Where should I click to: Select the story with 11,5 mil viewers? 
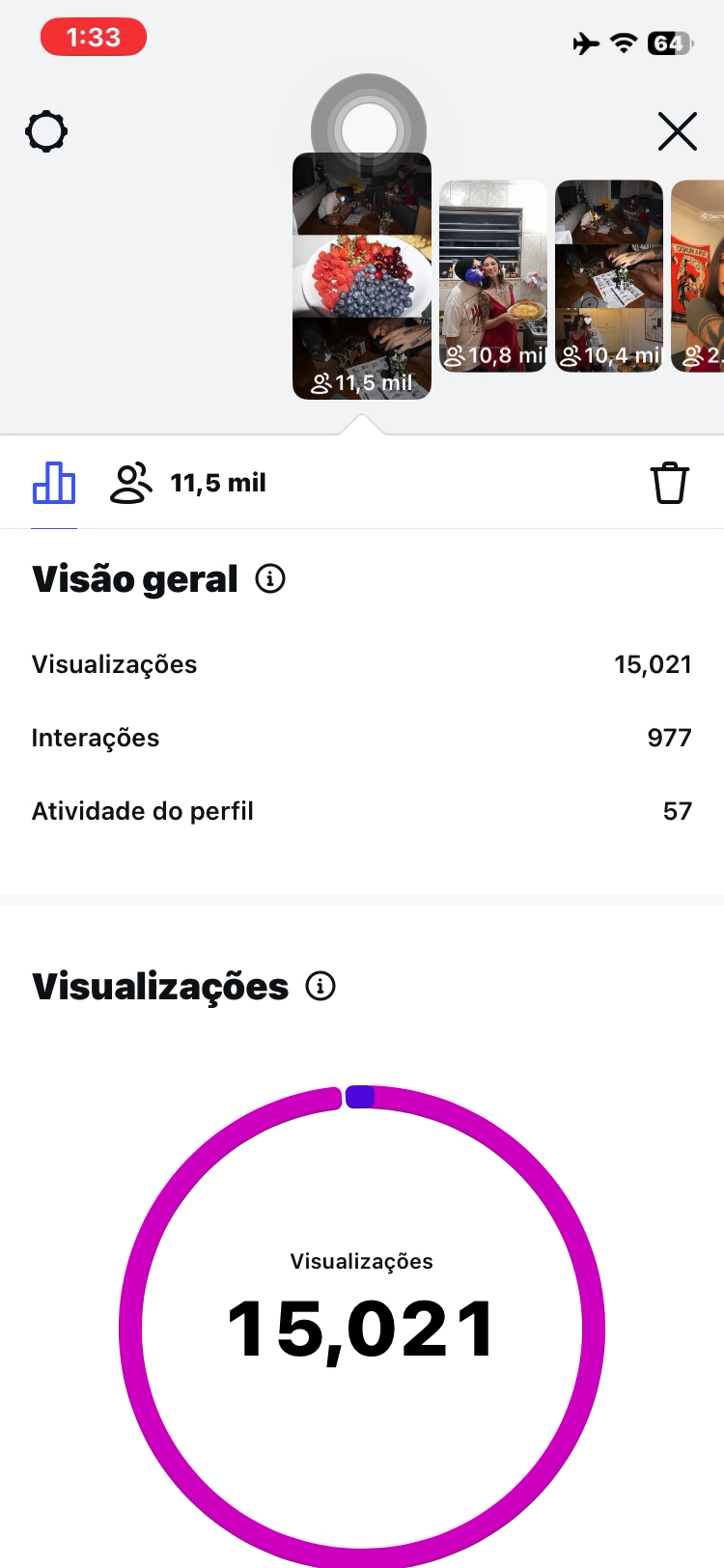click(x=362, y=276)
